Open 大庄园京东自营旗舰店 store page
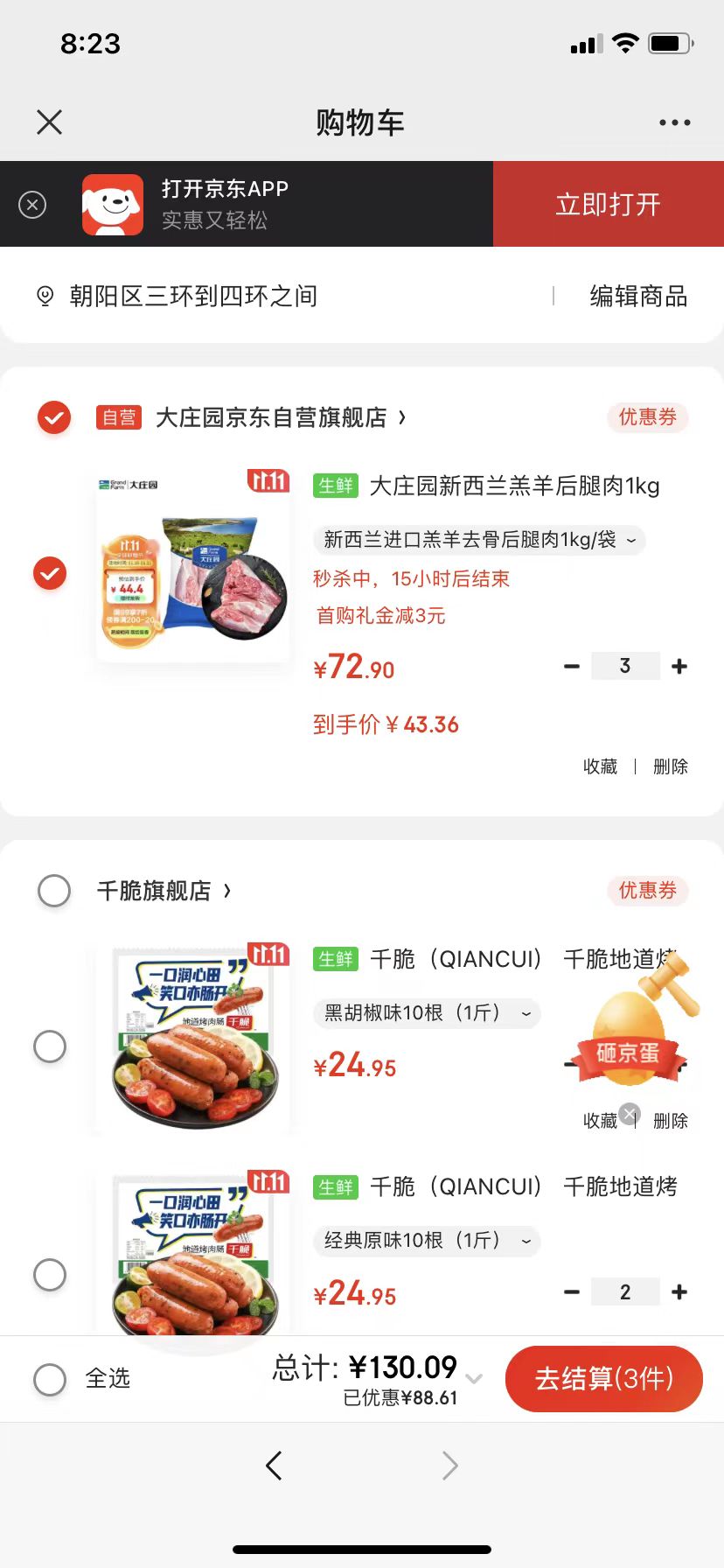 [x=271, y=417]
